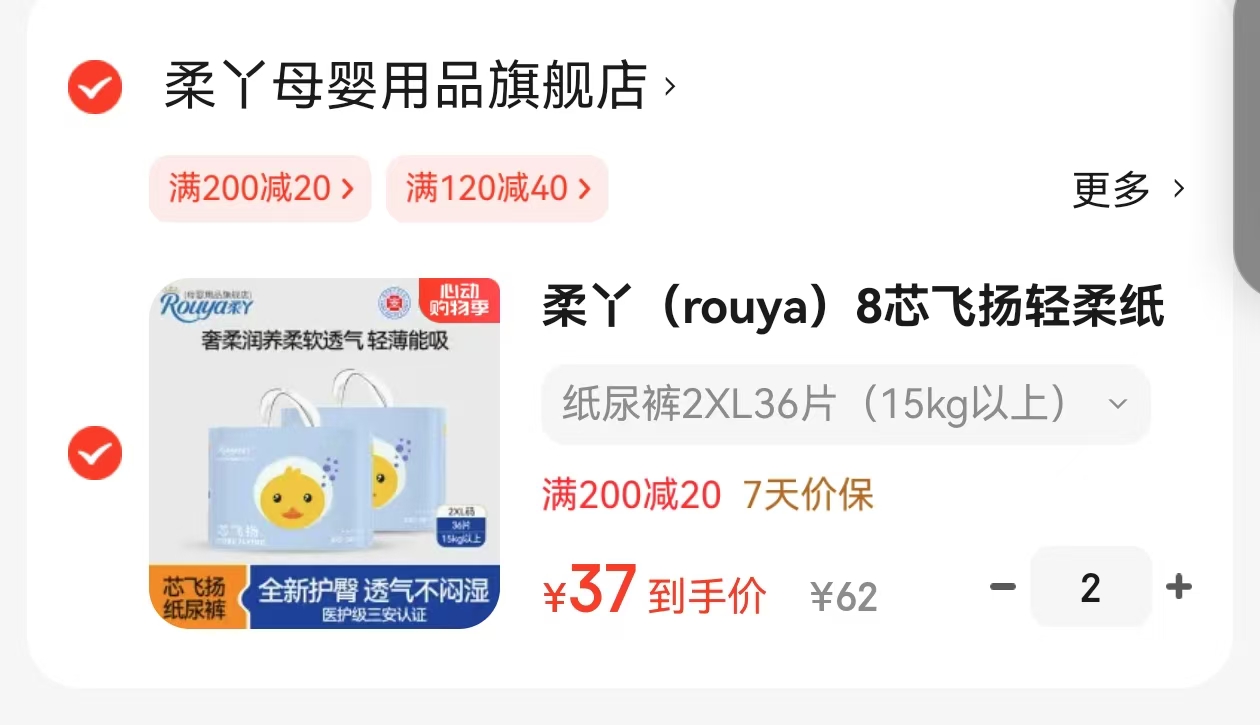This screenshot has height=725, width=1260.
Task: Open the 柔丫 8芯飞扬 product title
Action: [x=852, y=307]
